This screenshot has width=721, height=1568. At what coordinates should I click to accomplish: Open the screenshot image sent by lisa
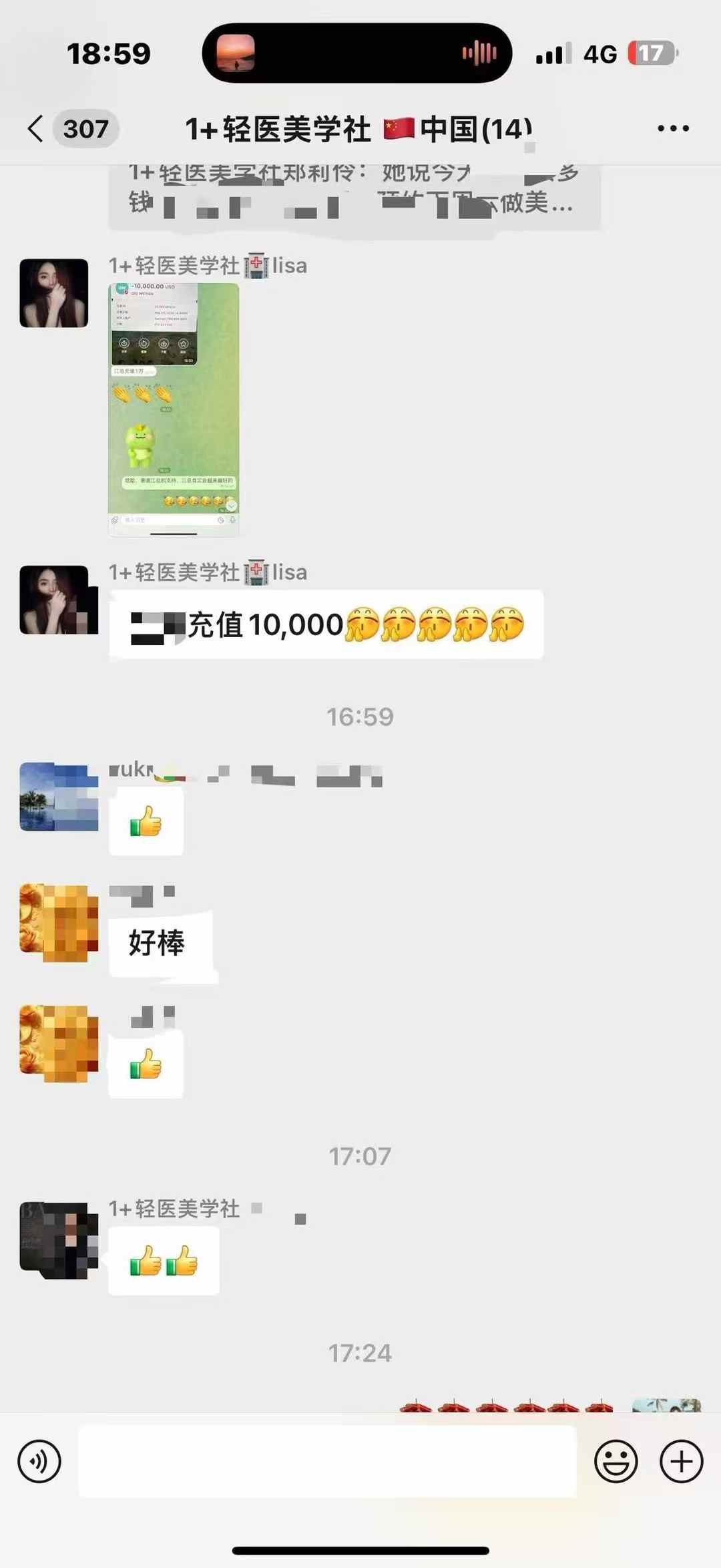(174, 409)
